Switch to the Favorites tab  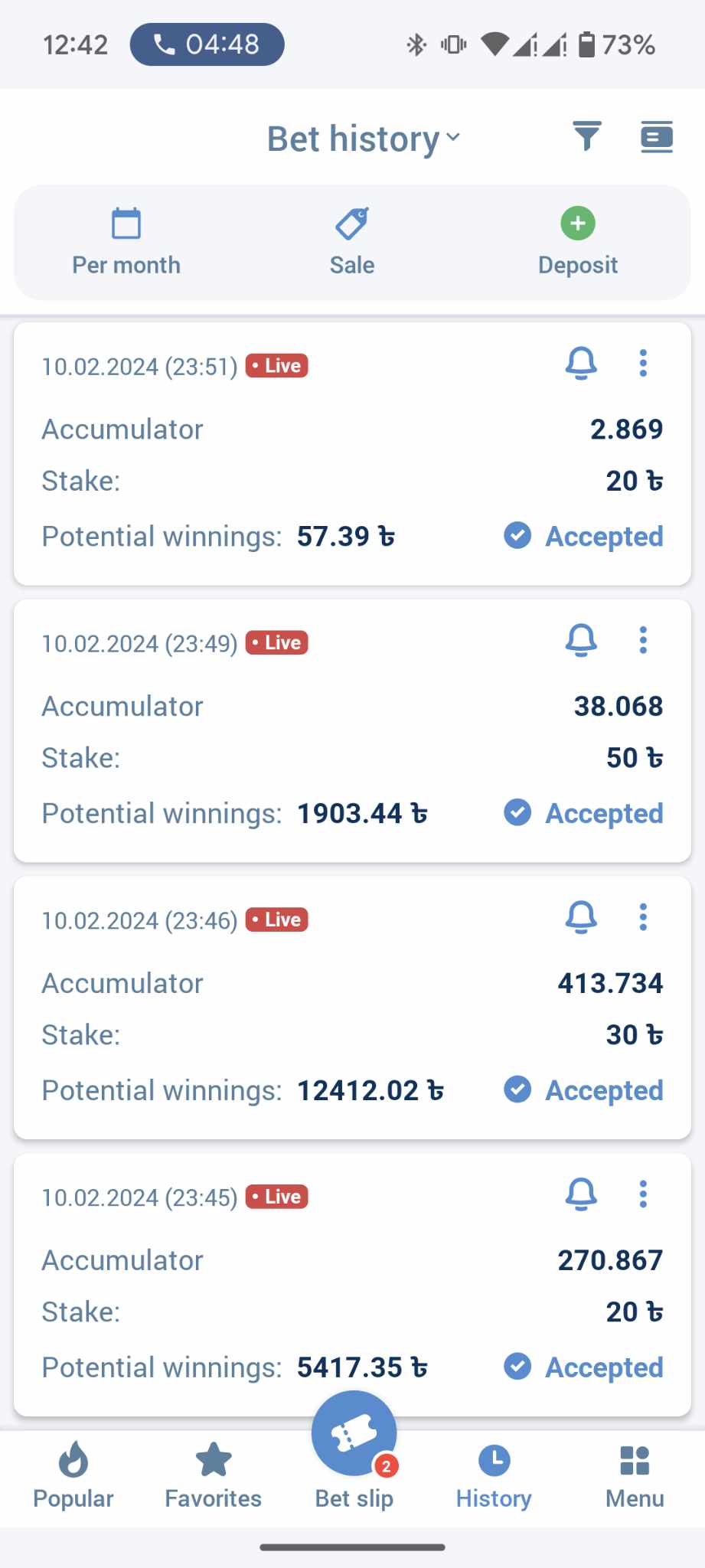[x=214, y=1476]
